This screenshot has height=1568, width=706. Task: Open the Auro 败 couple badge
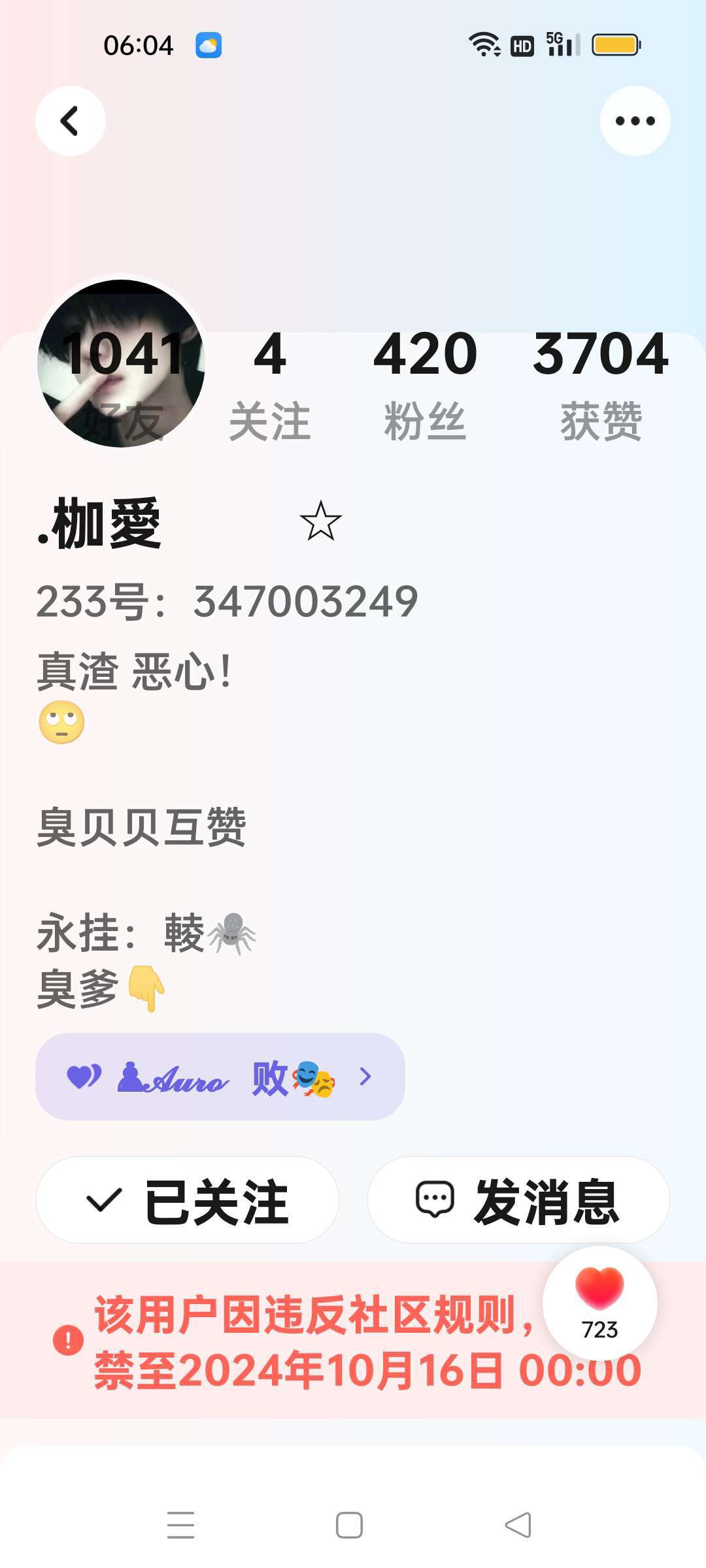[x=220, y=1077]
